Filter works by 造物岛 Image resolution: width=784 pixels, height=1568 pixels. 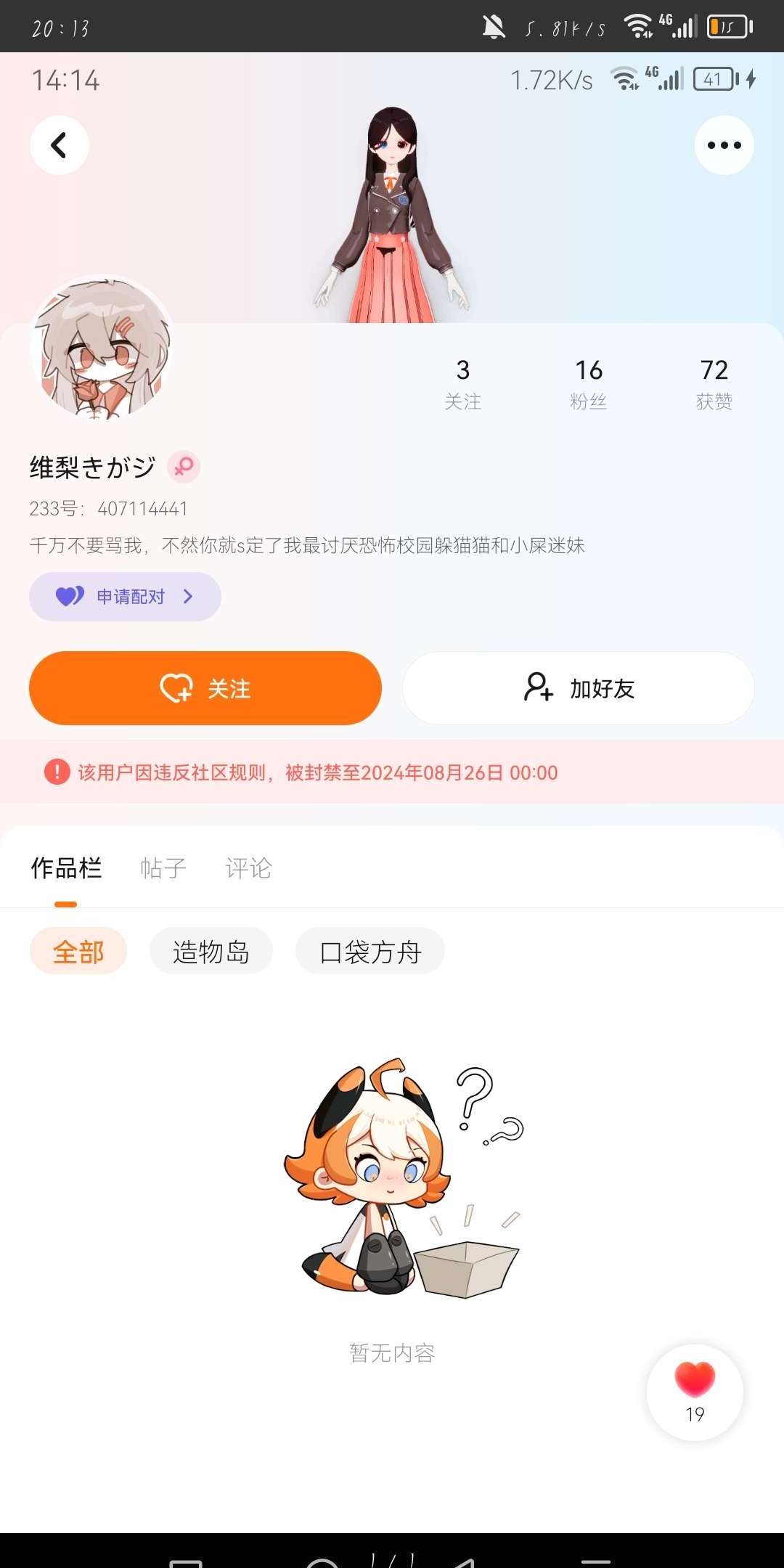click(x=211, y=951)
